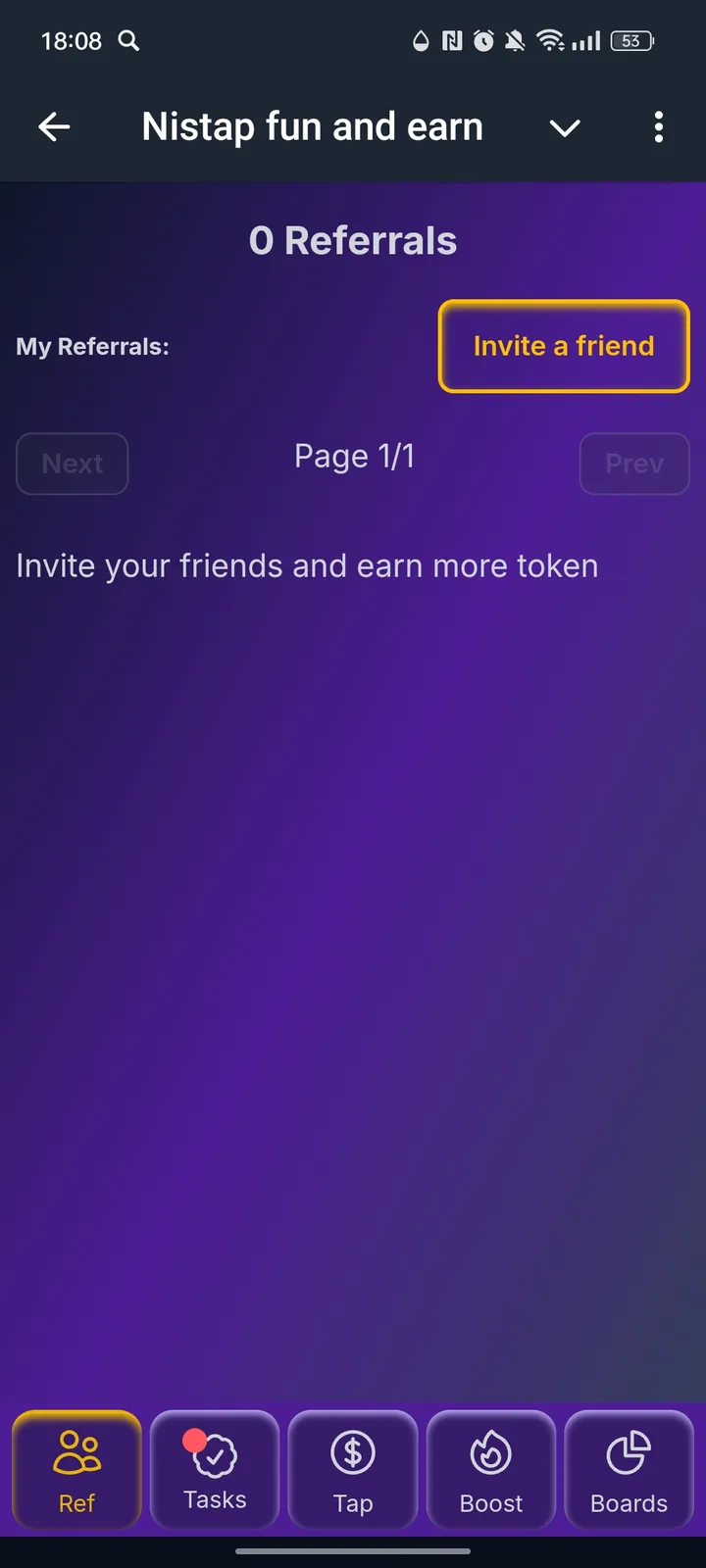Open the Boost tab
The height and width of the screenshot is (1568, 706).
pos(491,1470)
